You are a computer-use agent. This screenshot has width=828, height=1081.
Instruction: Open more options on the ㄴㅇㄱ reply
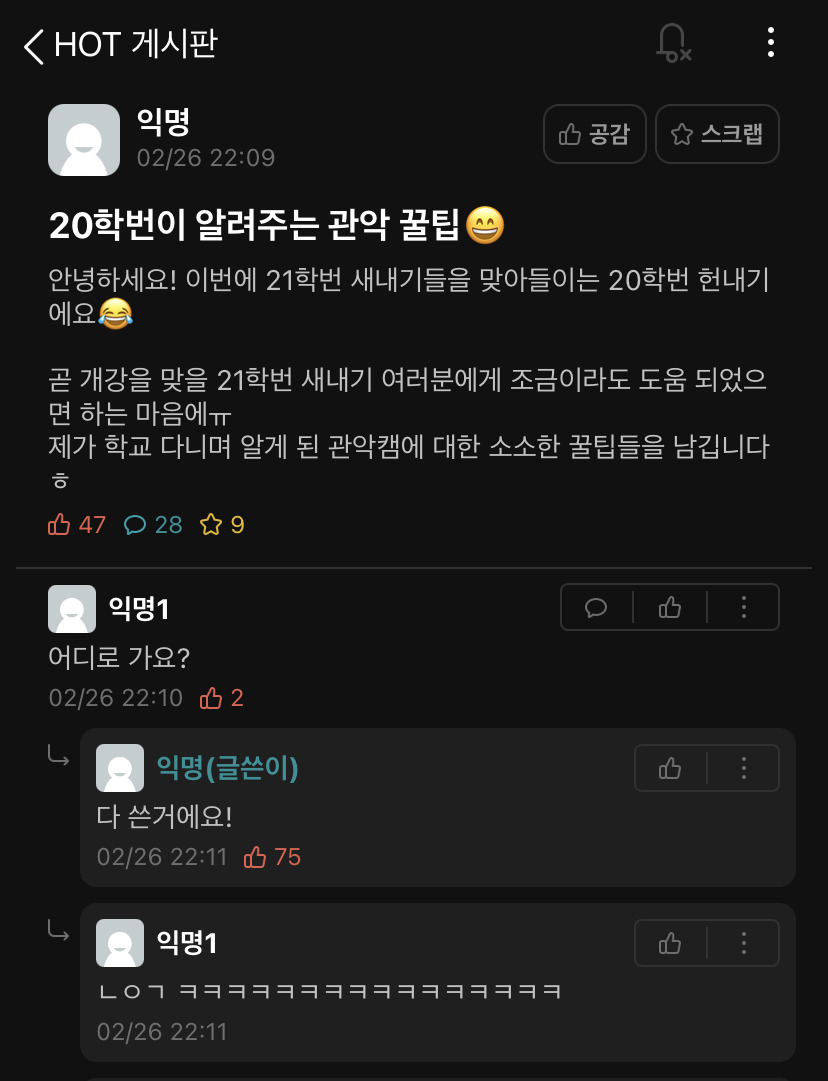click(x=743, y=943)
